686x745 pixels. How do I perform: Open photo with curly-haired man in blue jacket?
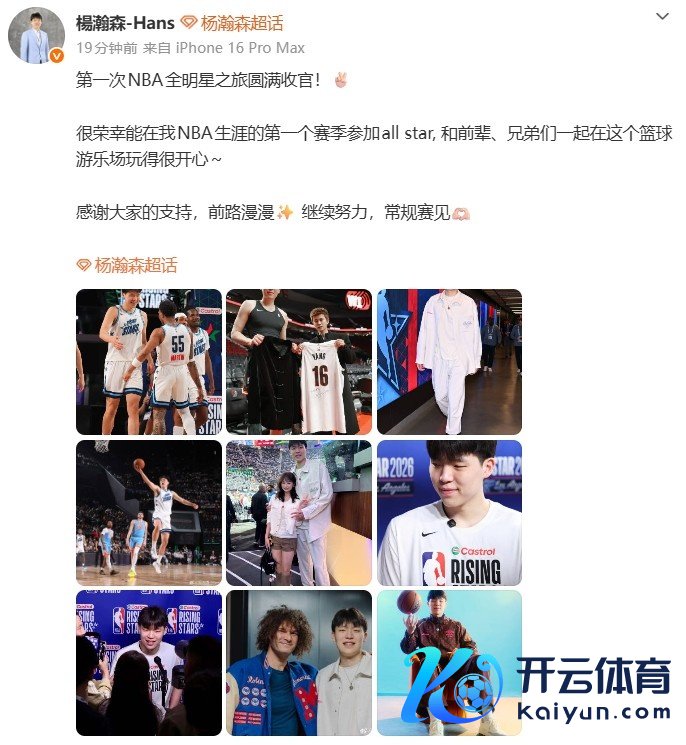pos(299,662)
